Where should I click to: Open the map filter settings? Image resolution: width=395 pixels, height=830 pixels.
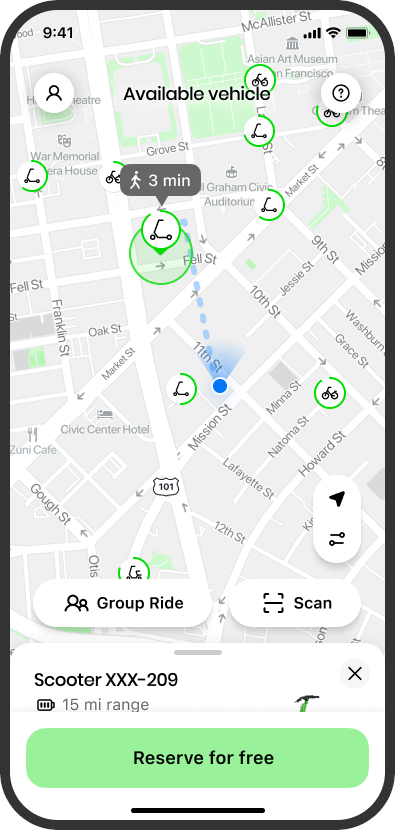tap(337, 539)
